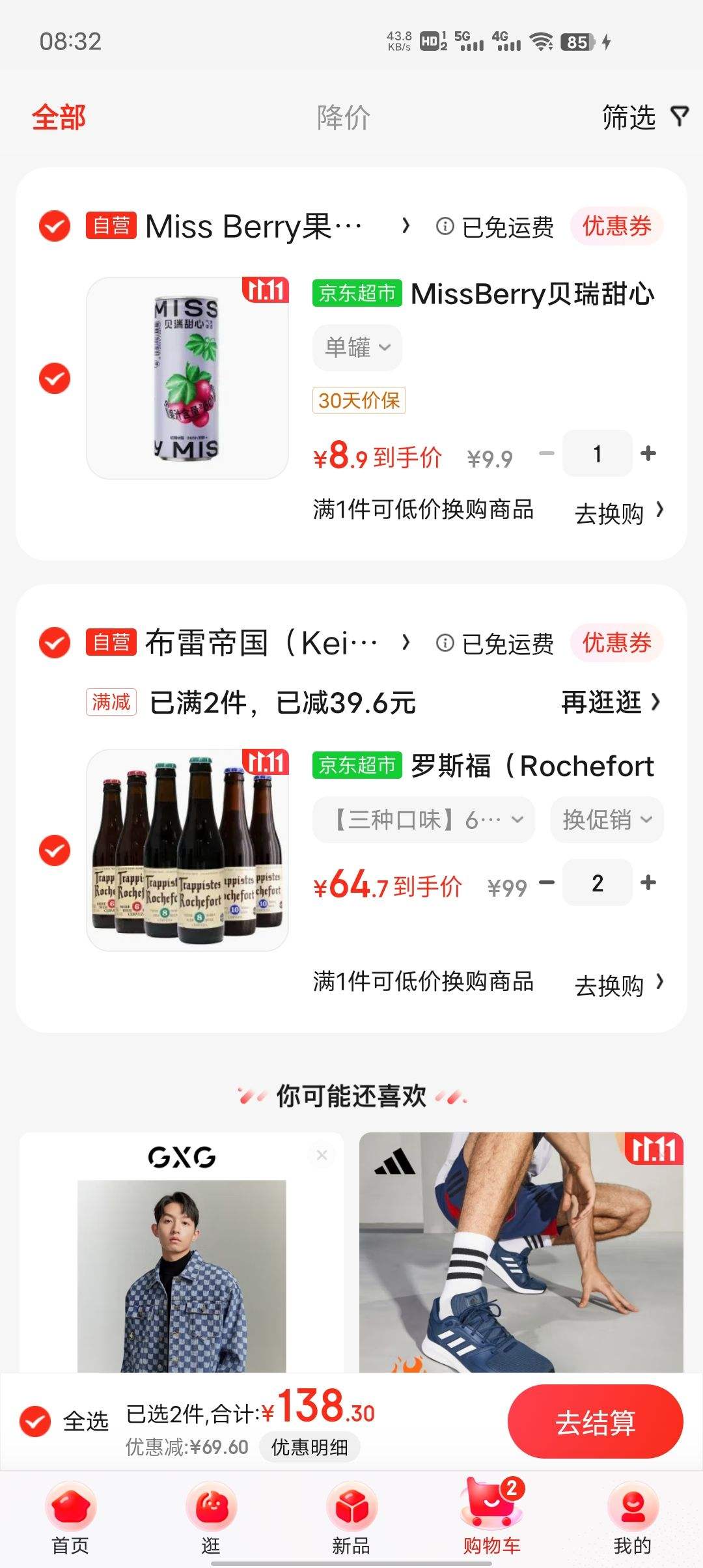Viewport: 703px width, 1568px height.
Task: Open the 筛选 filter
Action: [x=644, y=118]
